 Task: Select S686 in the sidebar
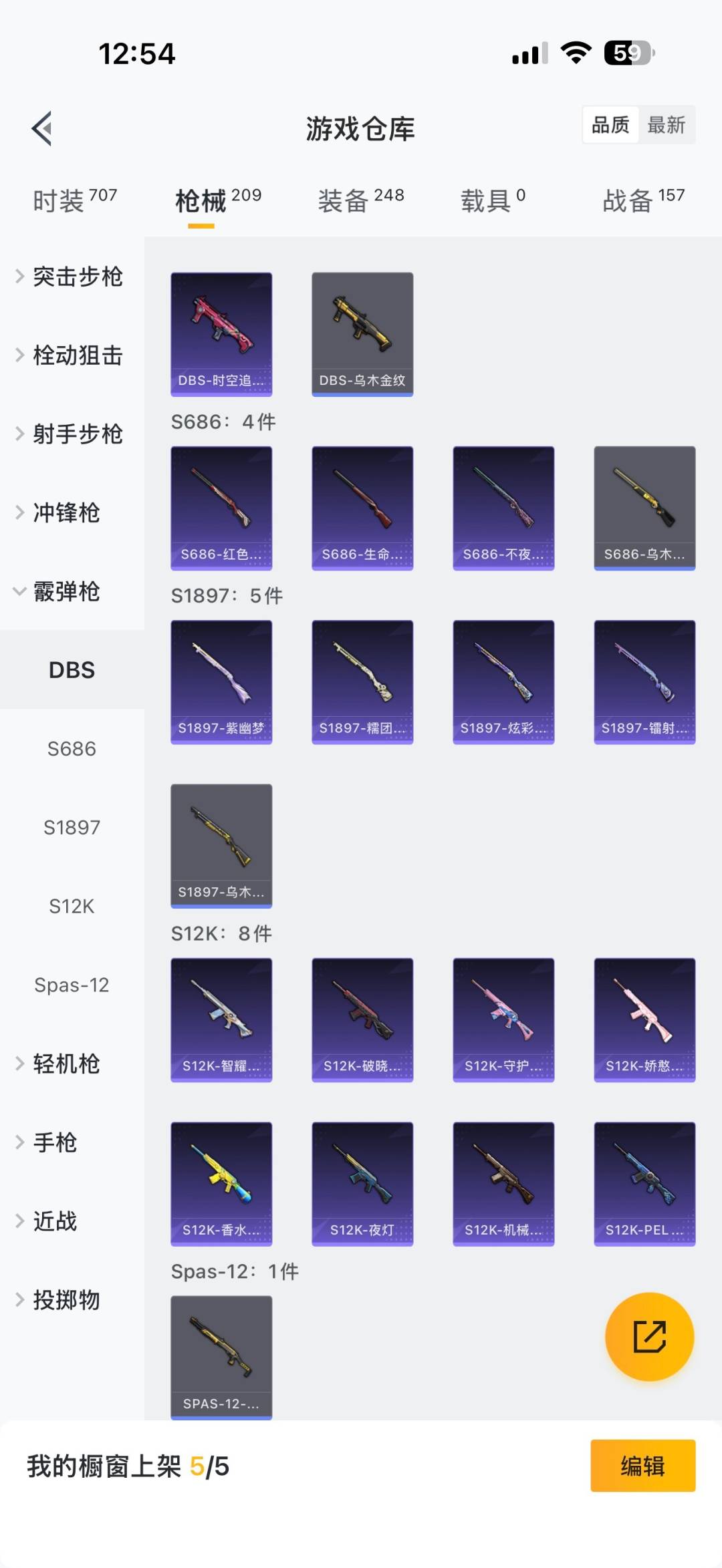pos(72,749)
